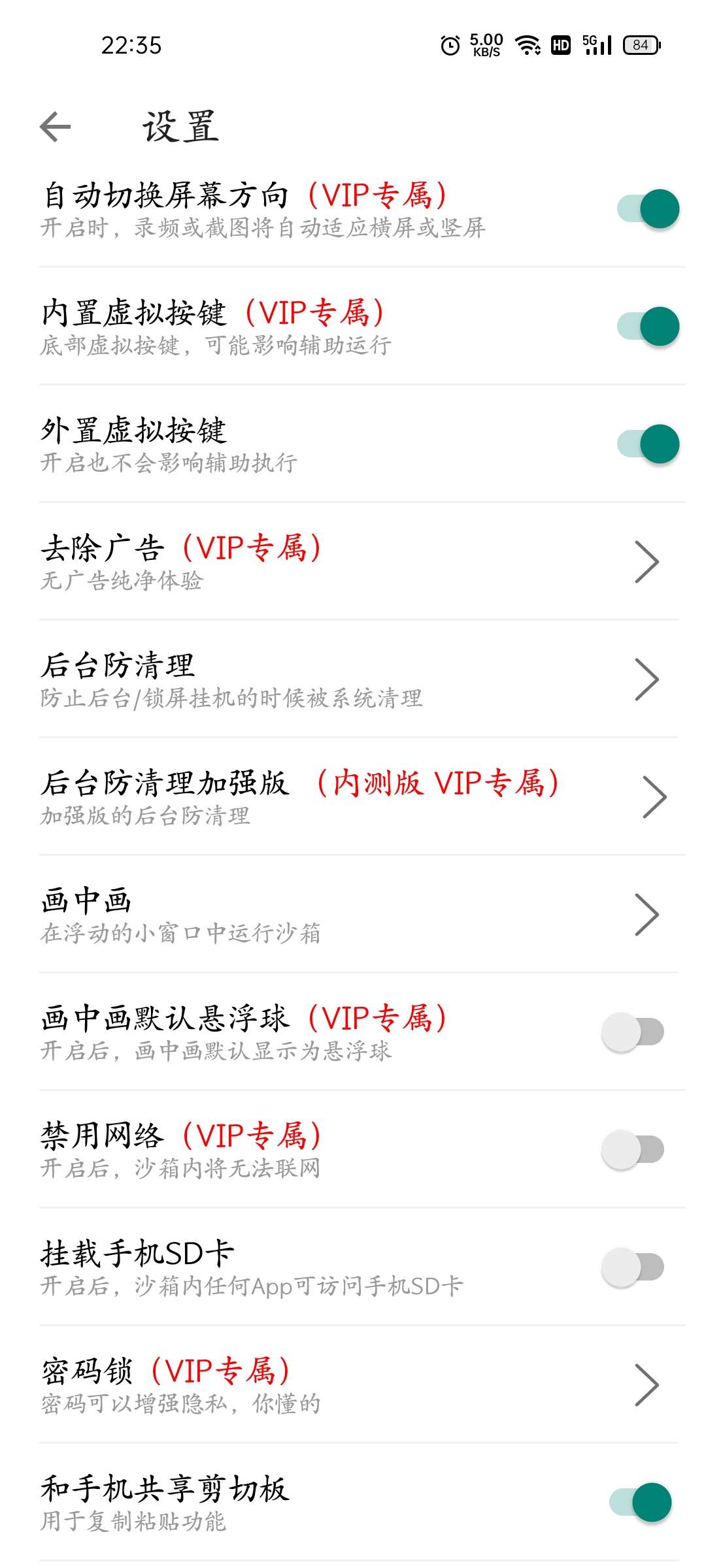Tap the Wi-Fi icon in the status bar

coord(527,44)
